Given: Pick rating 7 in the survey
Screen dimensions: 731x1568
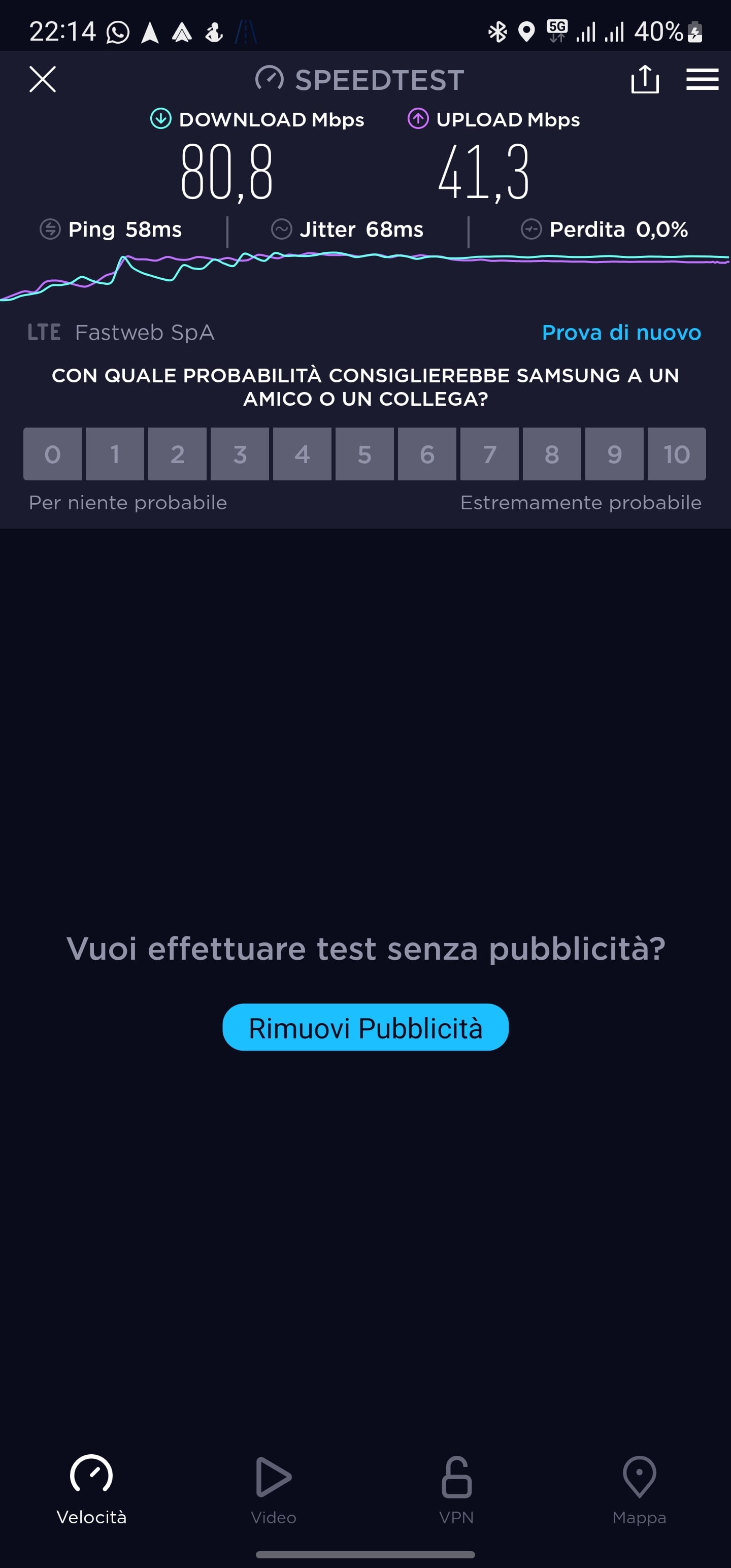Looking at the screenshot, I should (x=489, y=454).
